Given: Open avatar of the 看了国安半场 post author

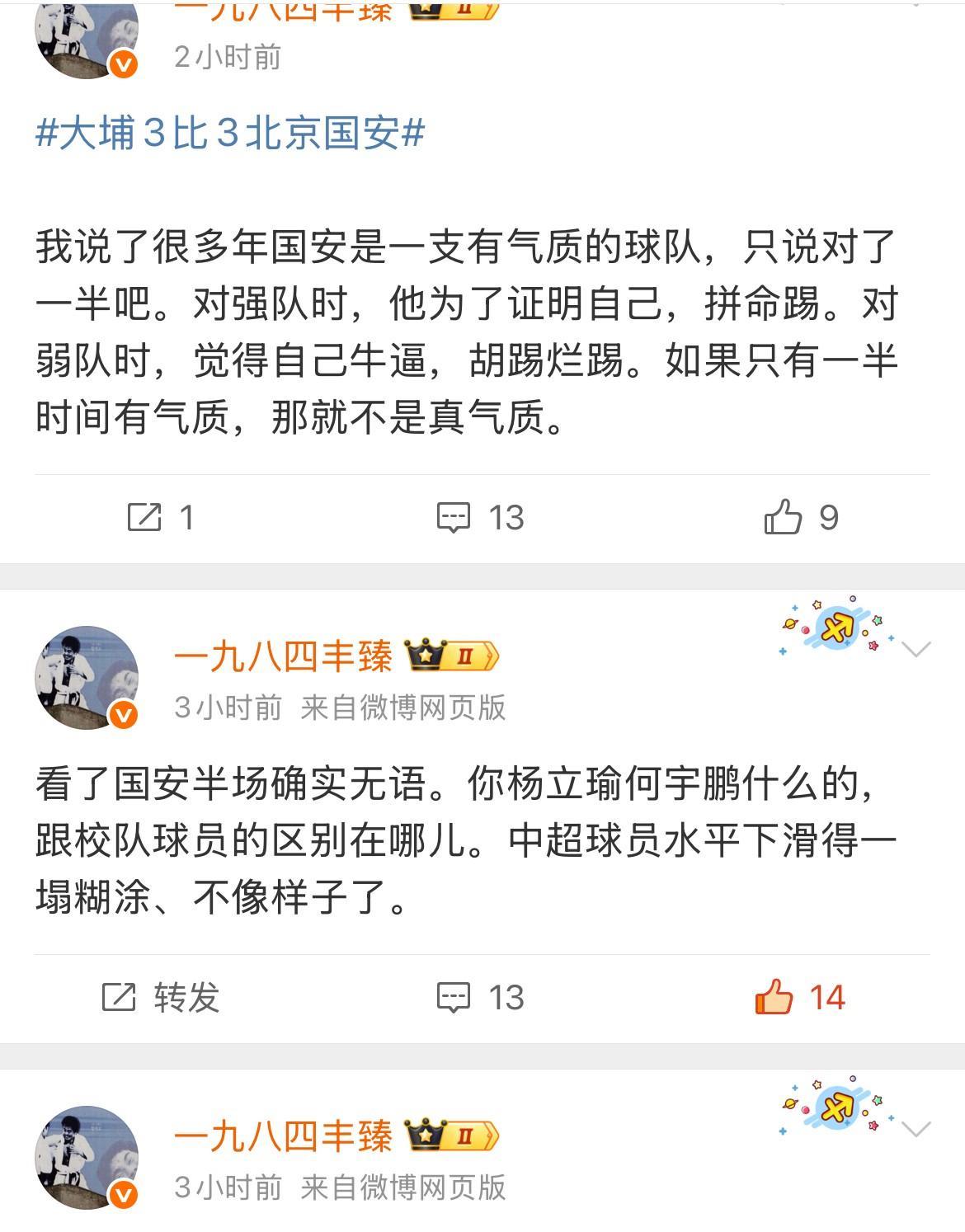Looking at the screenshot, I should pyautogui.click(x=87, y=678).
